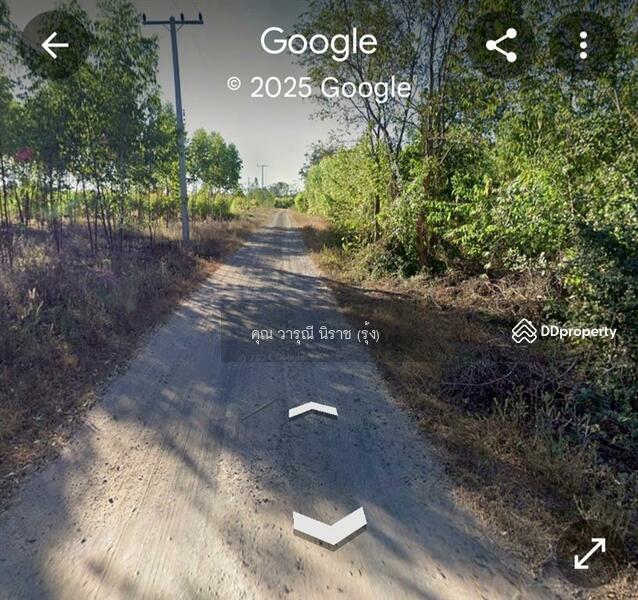This screenshot has height=600, width=638.
Task: Share this Street View location
Action: (501, 45)
